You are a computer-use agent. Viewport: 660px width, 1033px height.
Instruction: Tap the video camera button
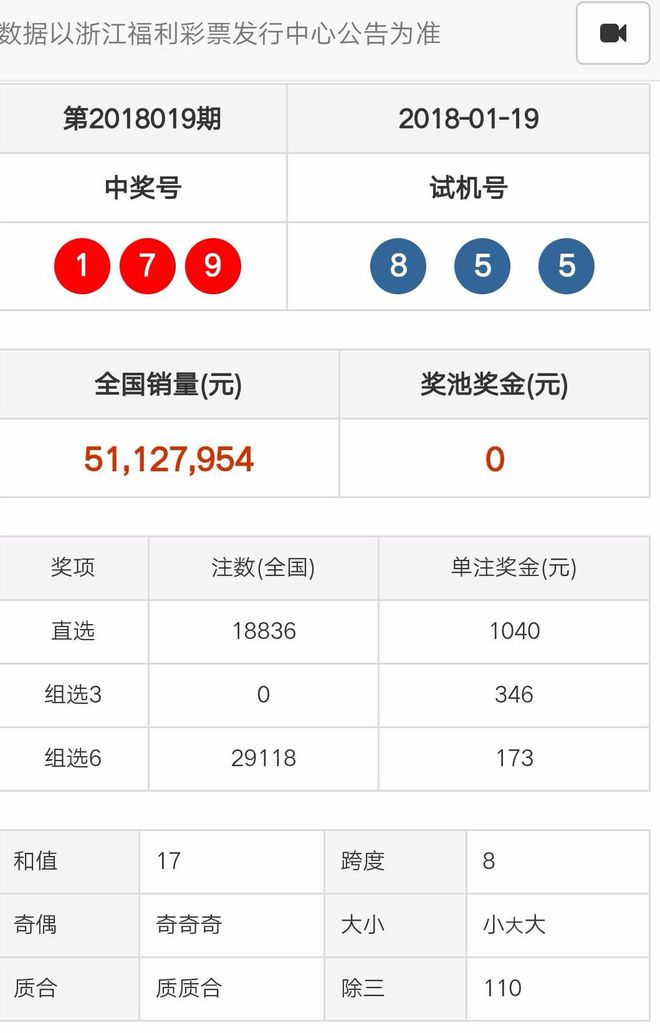coord(613,34)
